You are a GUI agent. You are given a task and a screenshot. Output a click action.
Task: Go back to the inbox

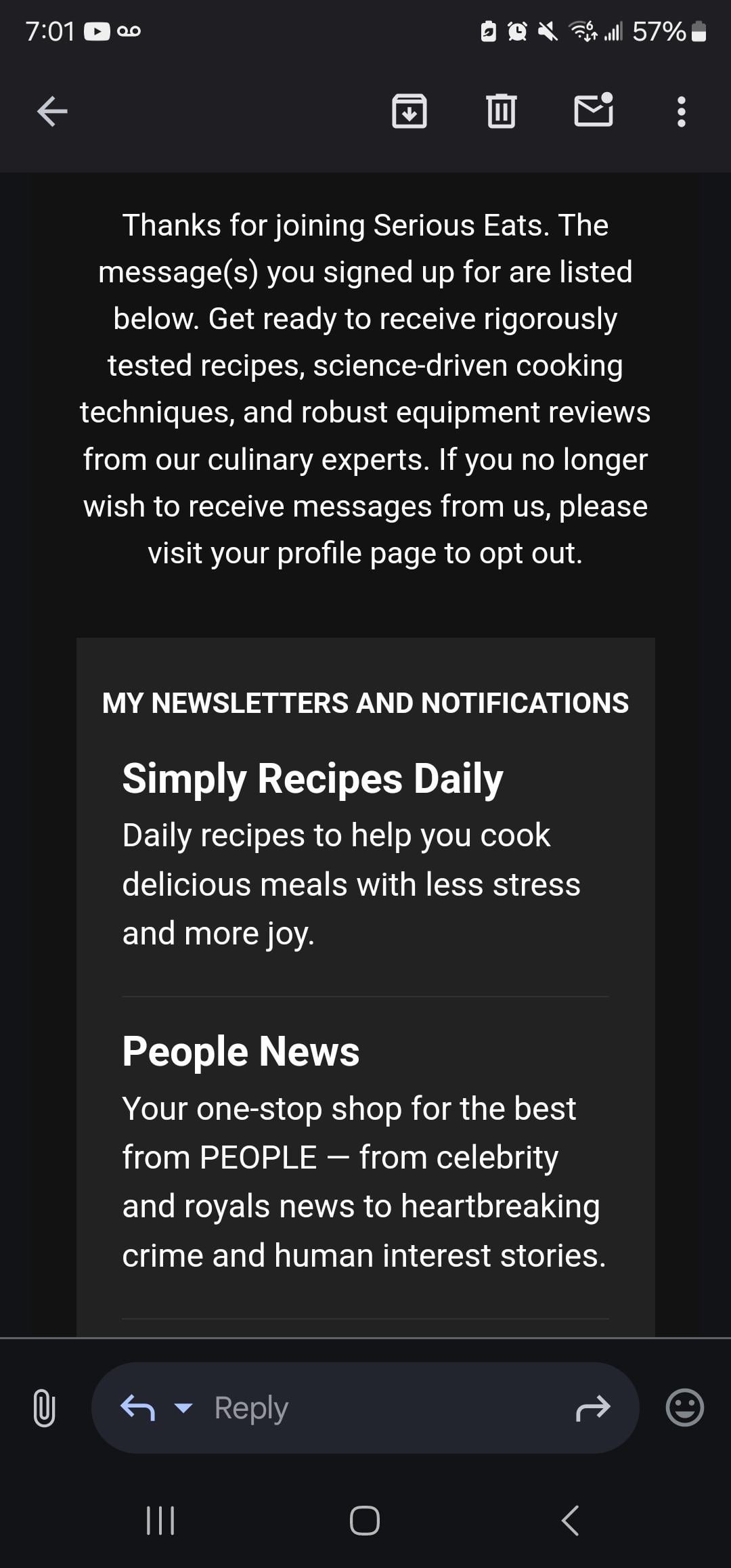pyautogui.click(x=52, y=111)
